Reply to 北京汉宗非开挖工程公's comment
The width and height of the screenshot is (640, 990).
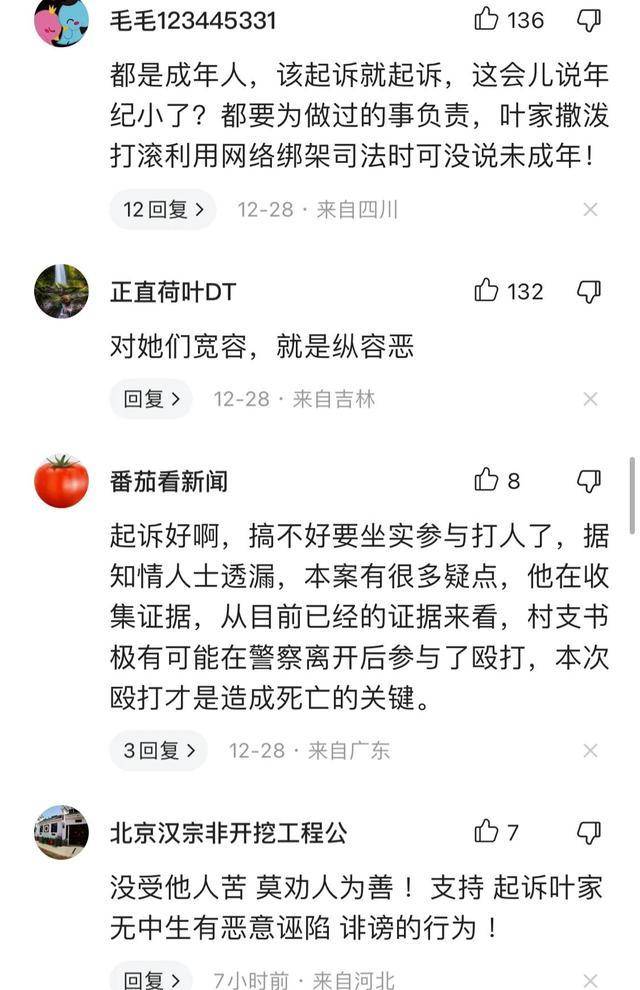tap(150, 980)
